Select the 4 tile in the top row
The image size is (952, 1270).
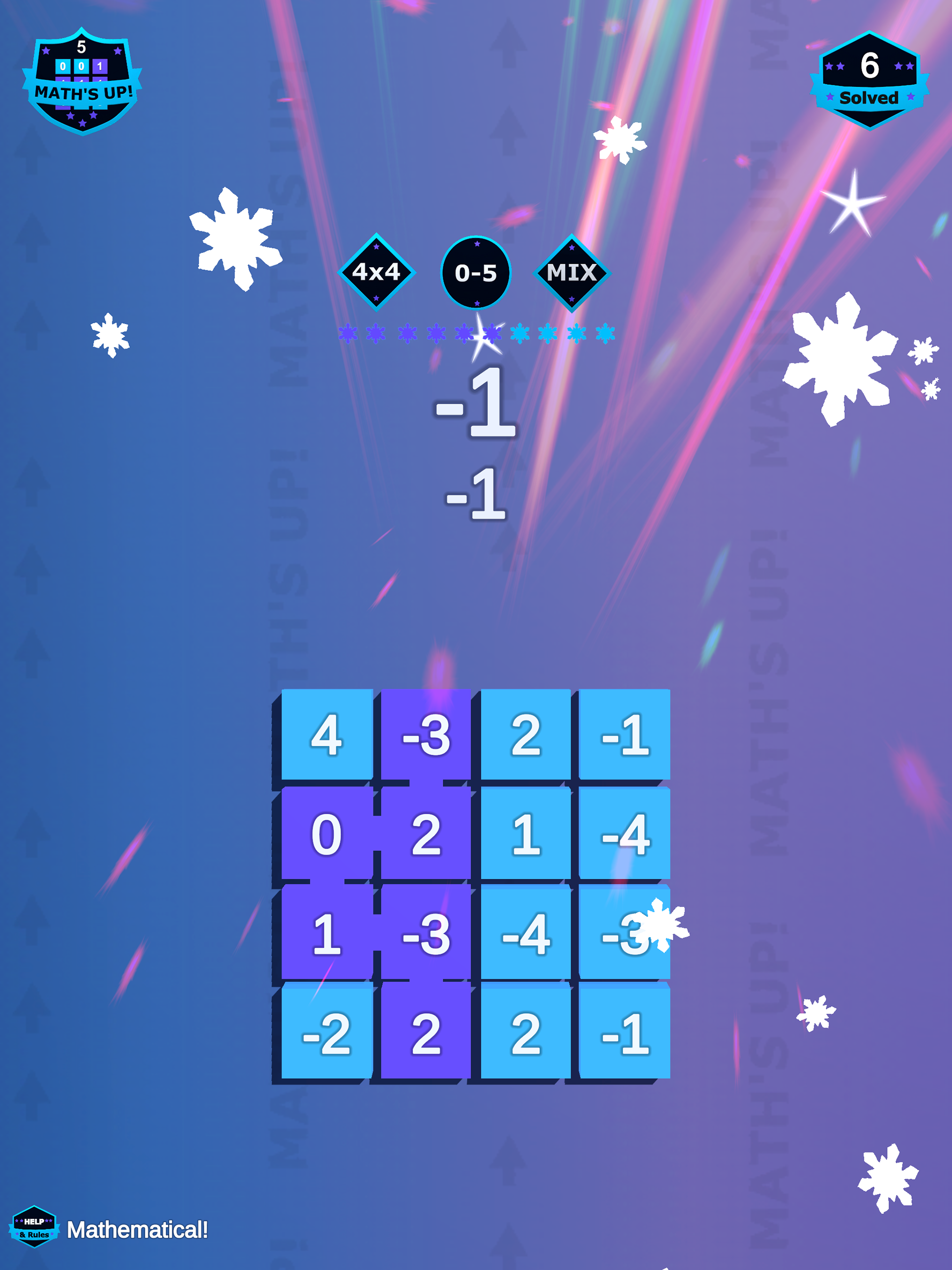coord(326,734)
